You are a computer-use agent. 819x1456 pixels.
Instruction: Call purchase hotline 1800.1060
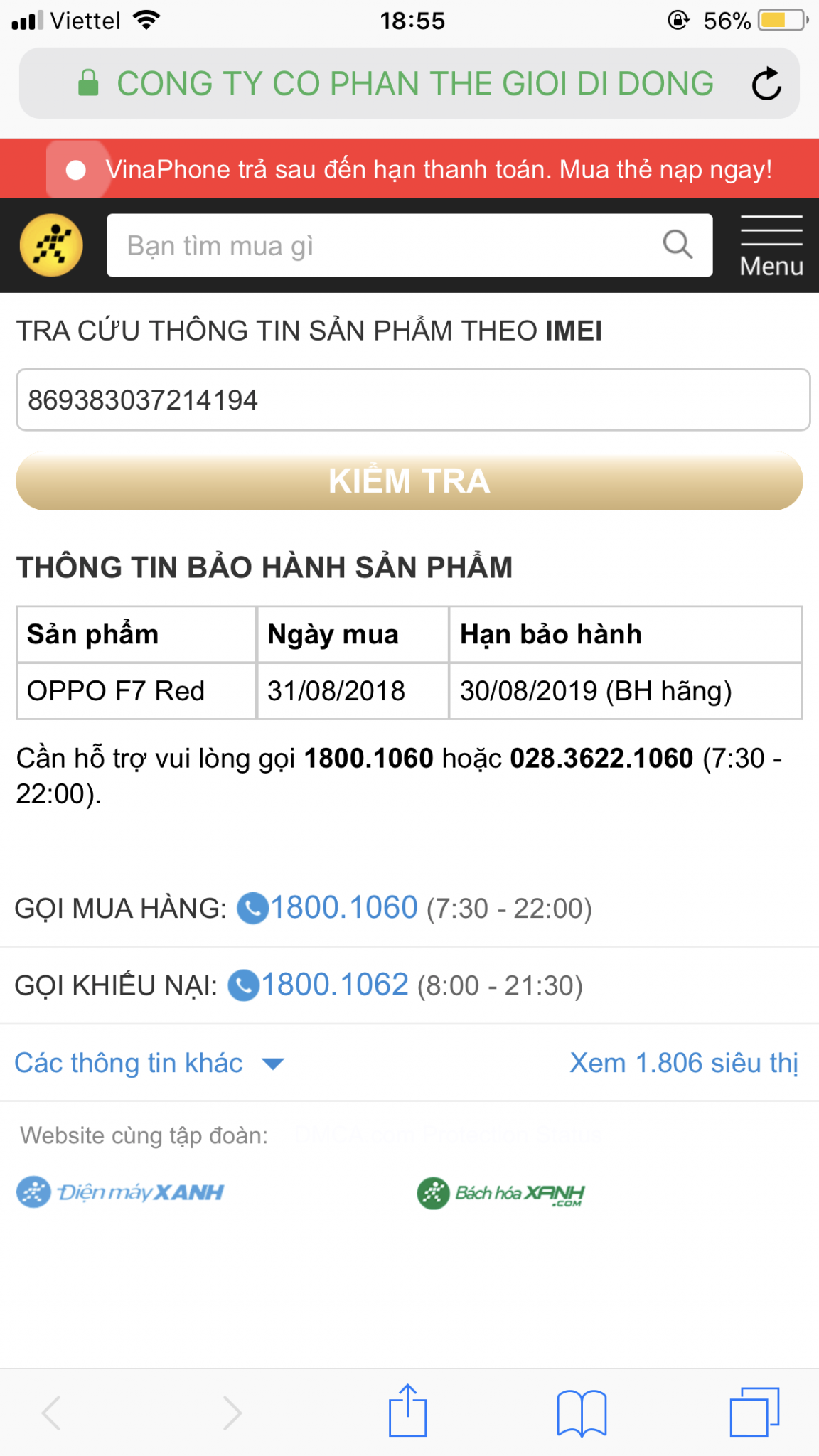coord(343,908)
